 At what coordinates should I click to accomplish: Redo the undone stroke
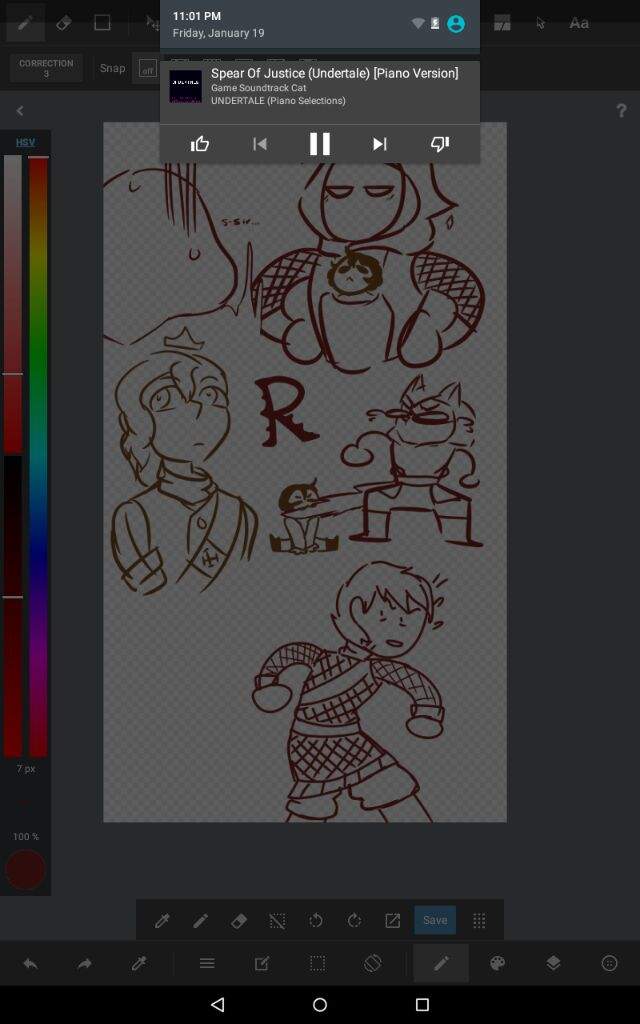coord(84,963)
